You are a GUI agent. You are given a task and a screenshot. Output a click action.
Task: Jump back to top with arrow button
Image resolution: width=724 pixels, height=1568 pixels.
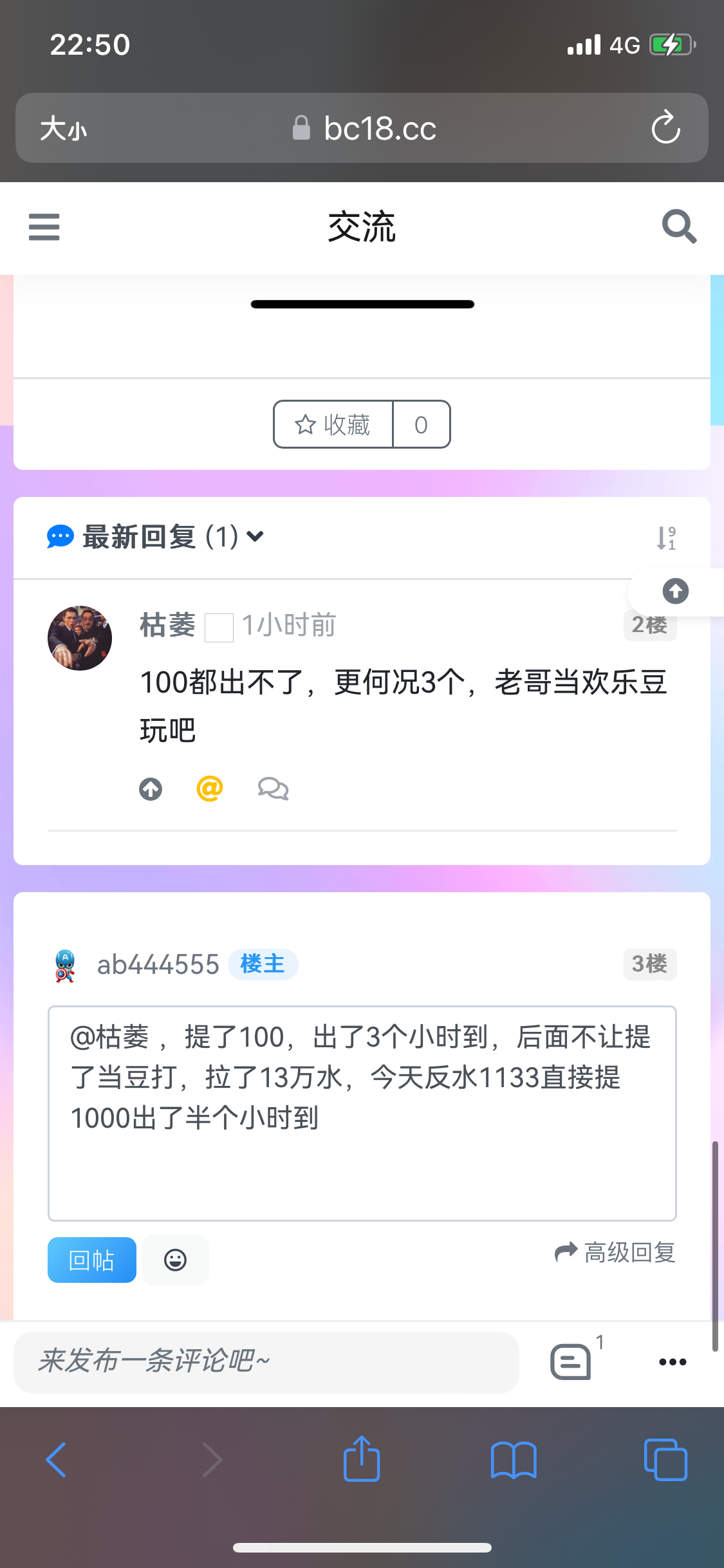[675, 591]
